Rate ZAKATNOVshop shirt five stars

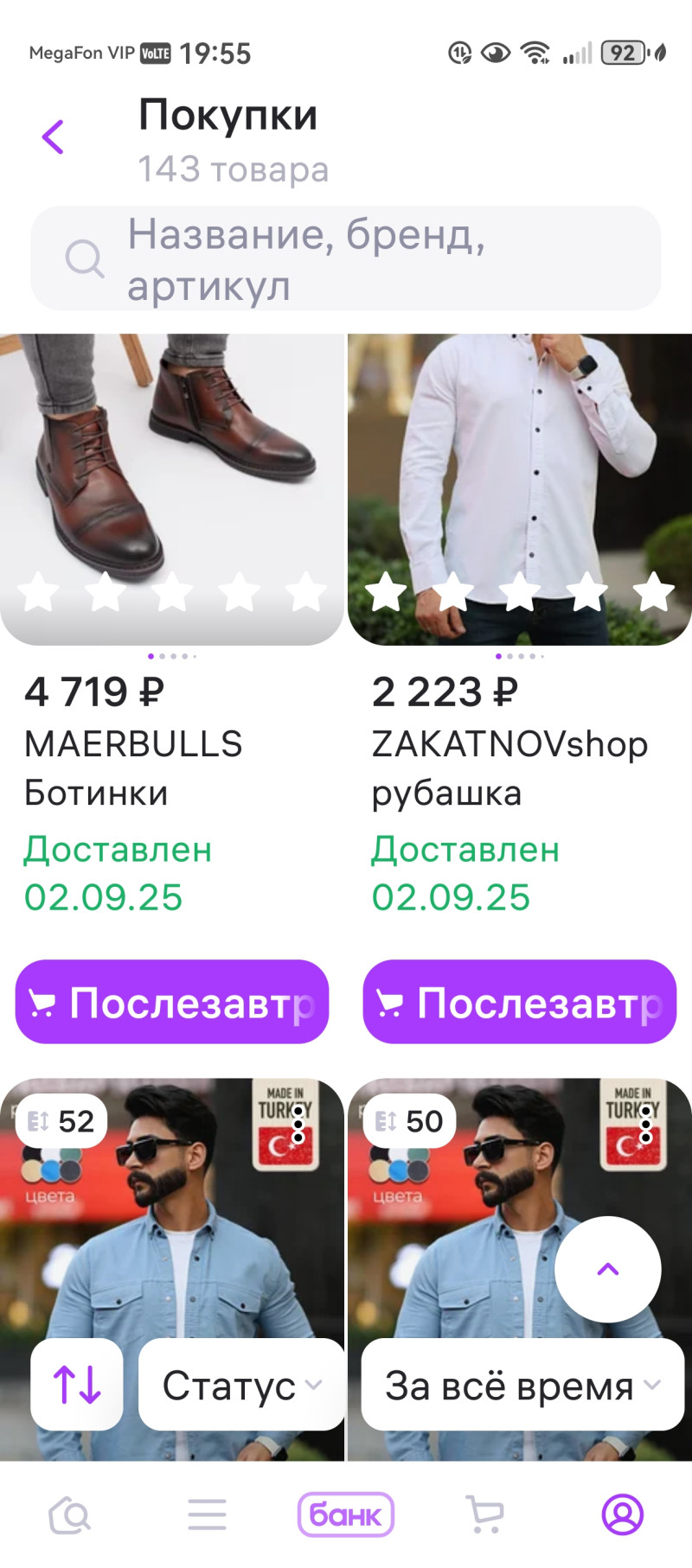[x=654, y=593]
